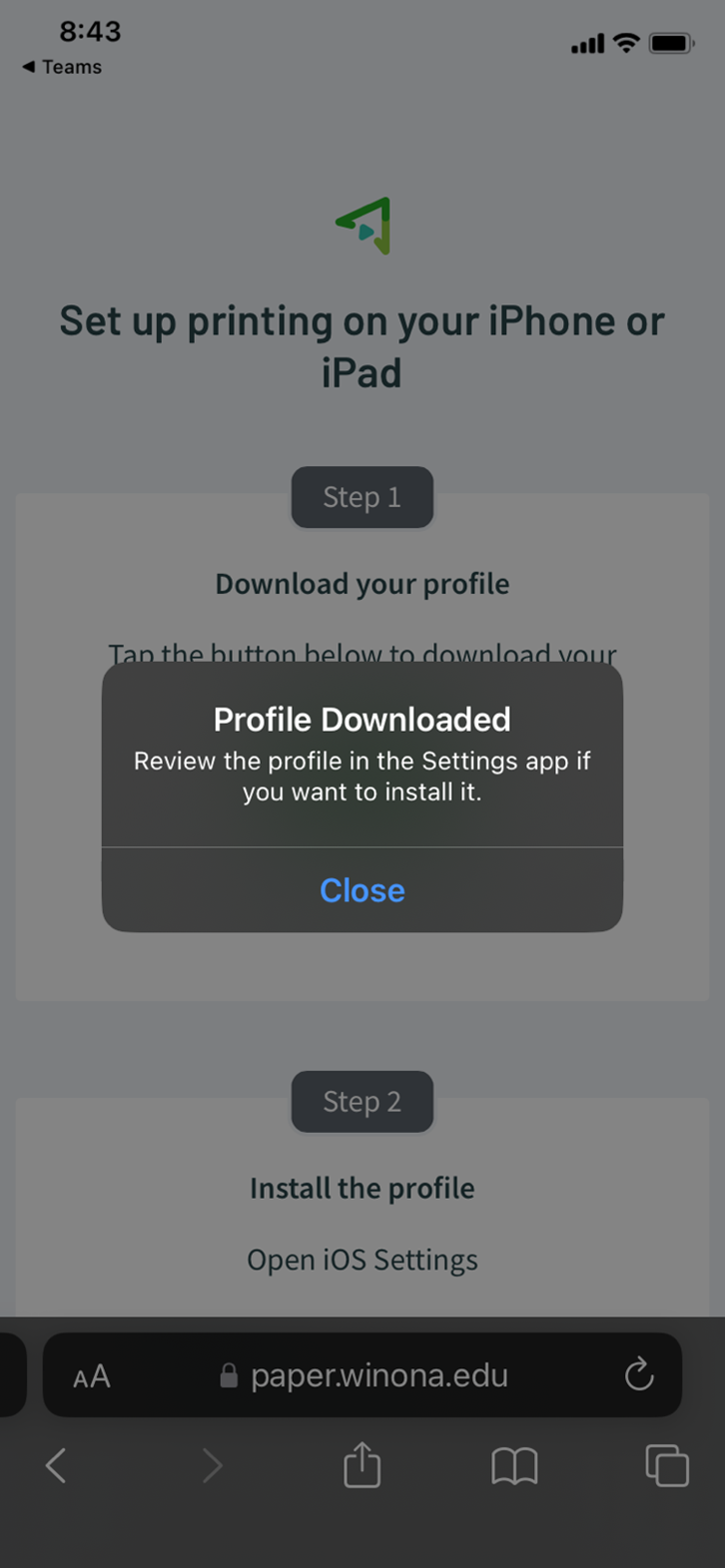Show all open tabs
The width and height of the screenshot is (725, 1568).
click(666, 1466)
